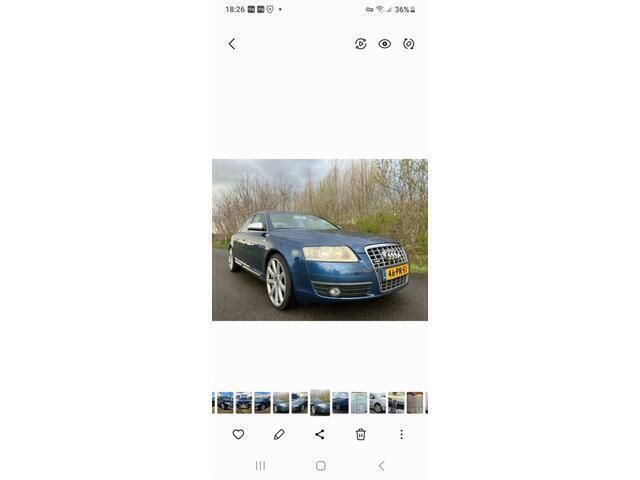This screenshot has width=640, height=480.
Task: Select the silver car thumbnail in filmstrip
Action: 377,402
